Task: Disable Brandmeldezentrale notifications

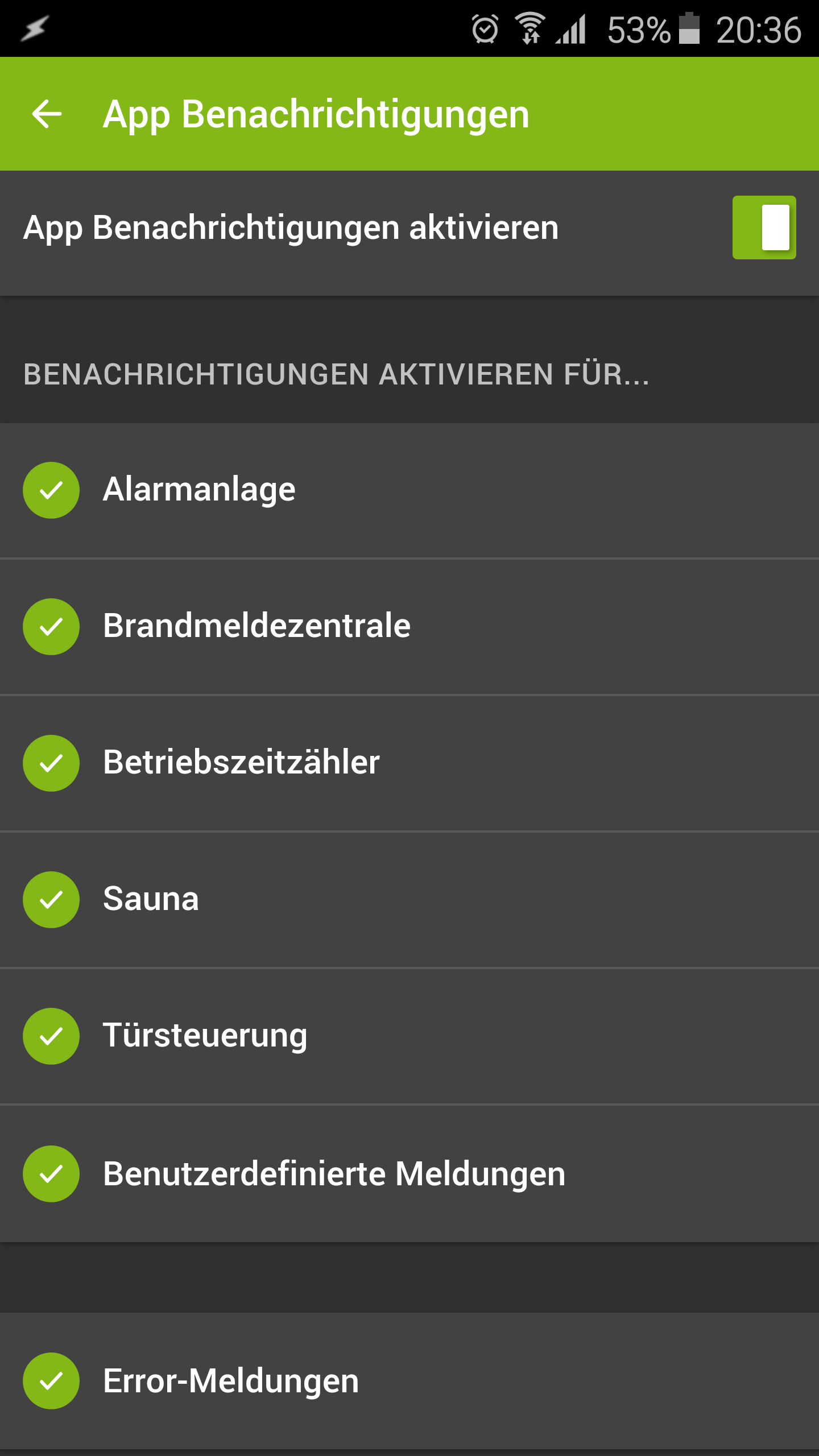Action: coord(51,627)
